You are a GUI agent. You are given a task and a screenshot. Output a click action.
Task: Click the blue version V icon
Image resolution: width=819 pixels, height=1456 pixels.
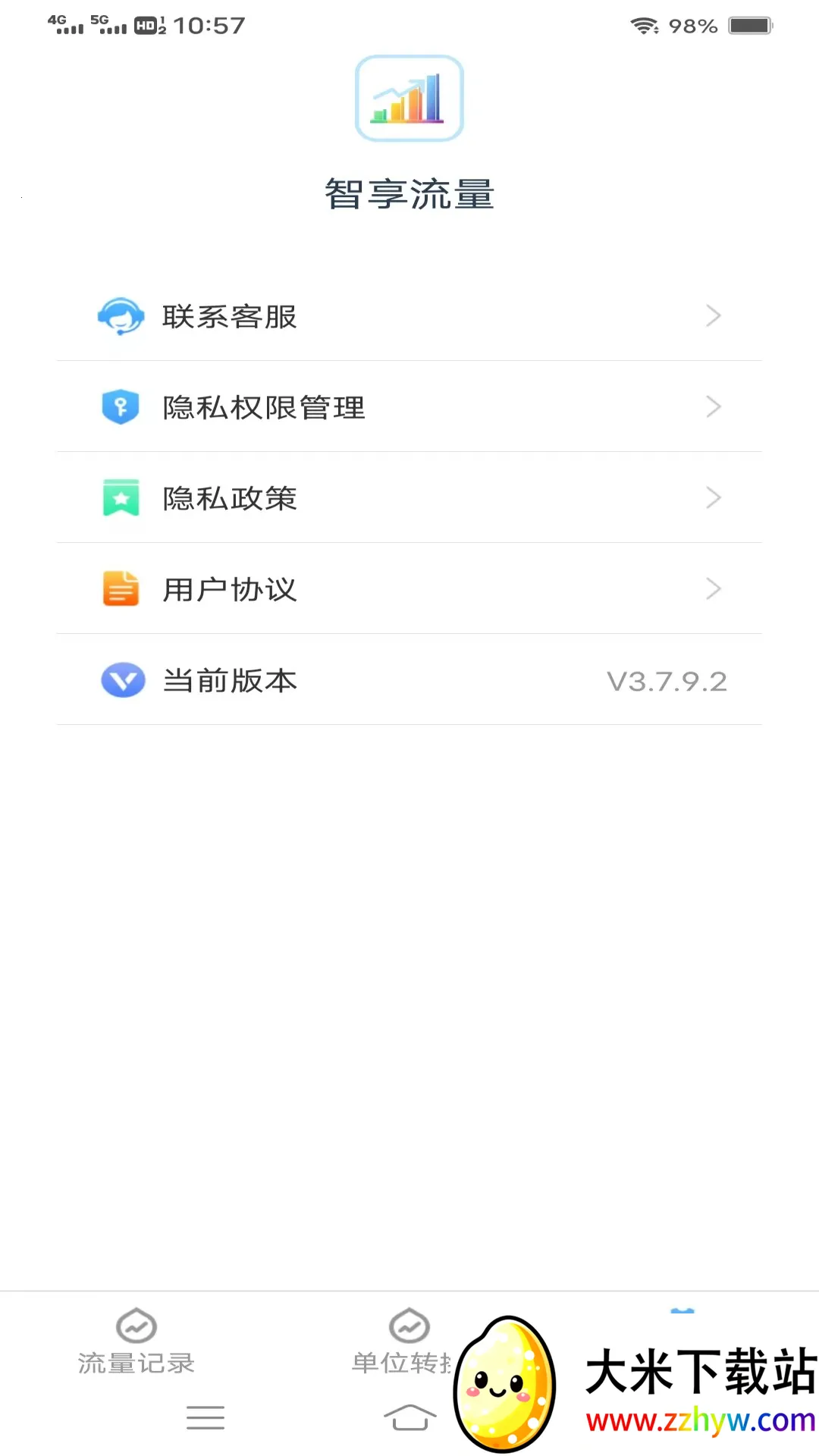123,680
